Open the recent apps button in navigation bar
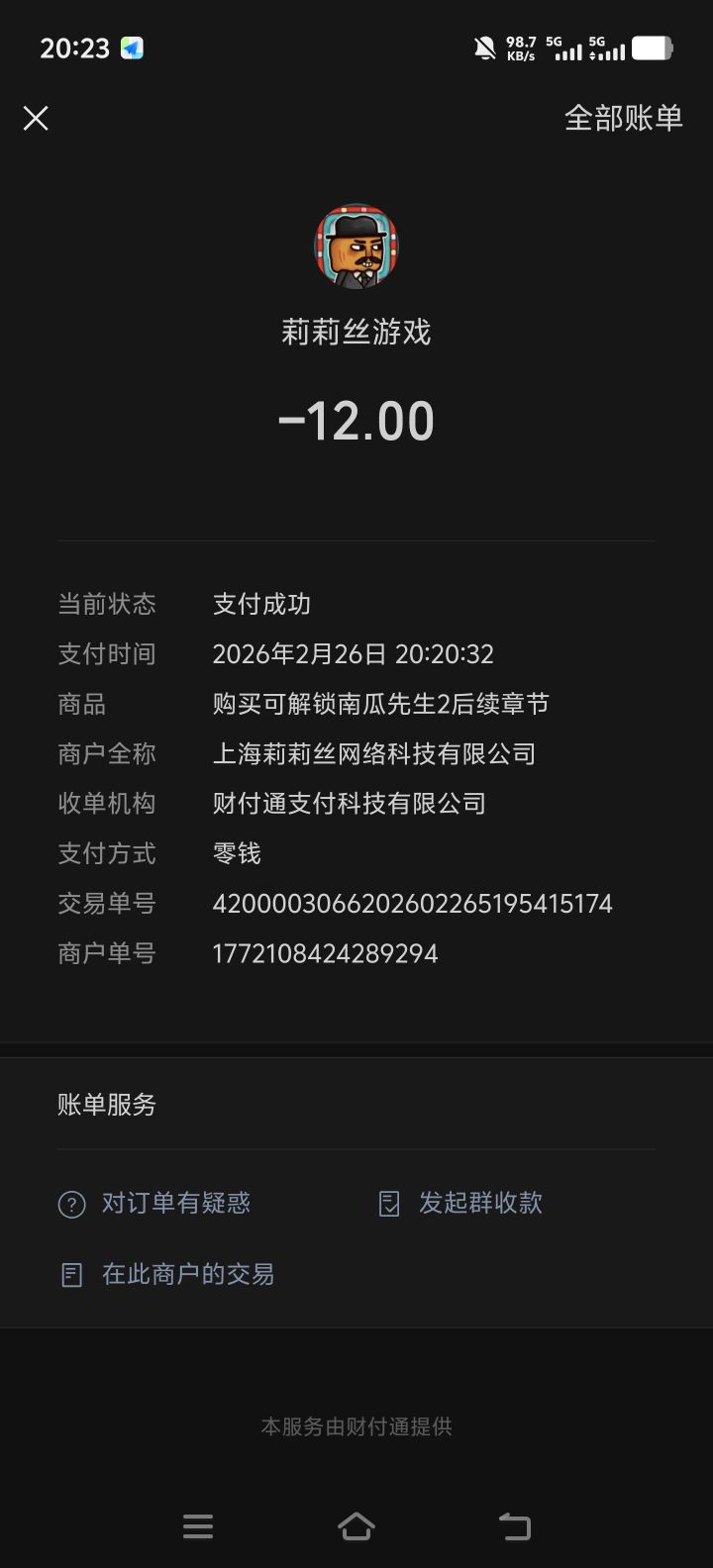This screenshot has height=1568, width=713. click(x=198, y=1525)
